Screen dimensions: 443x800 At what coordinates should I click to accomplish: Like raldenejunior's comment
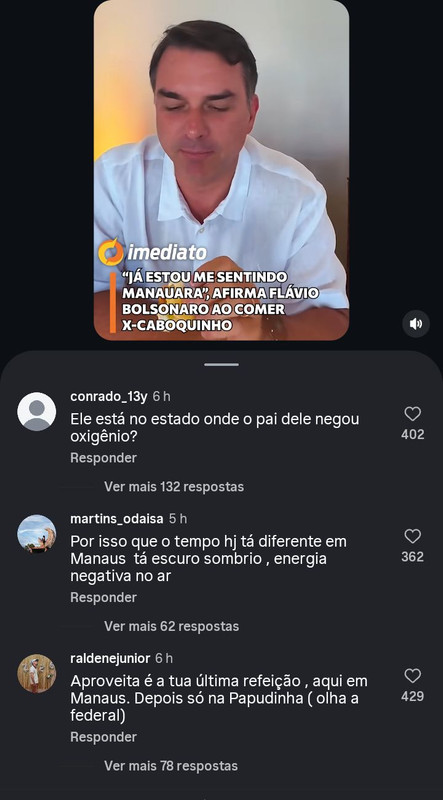click(x=412, y=676)
